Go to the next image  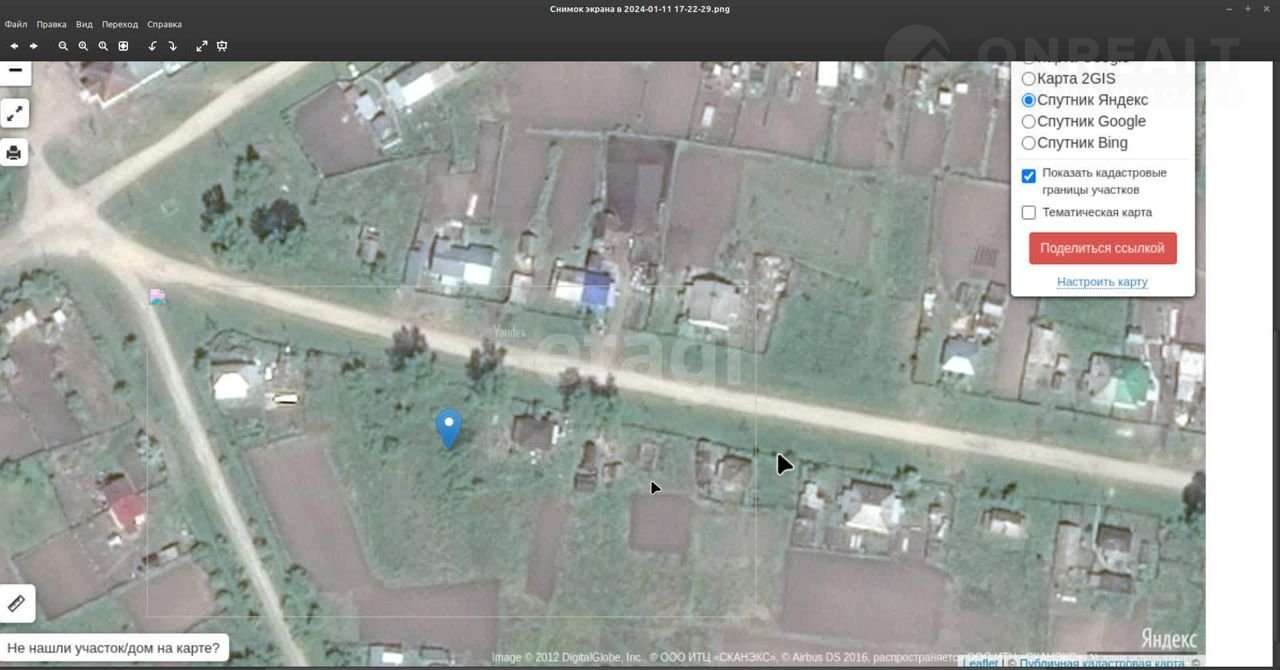point(34,46)
